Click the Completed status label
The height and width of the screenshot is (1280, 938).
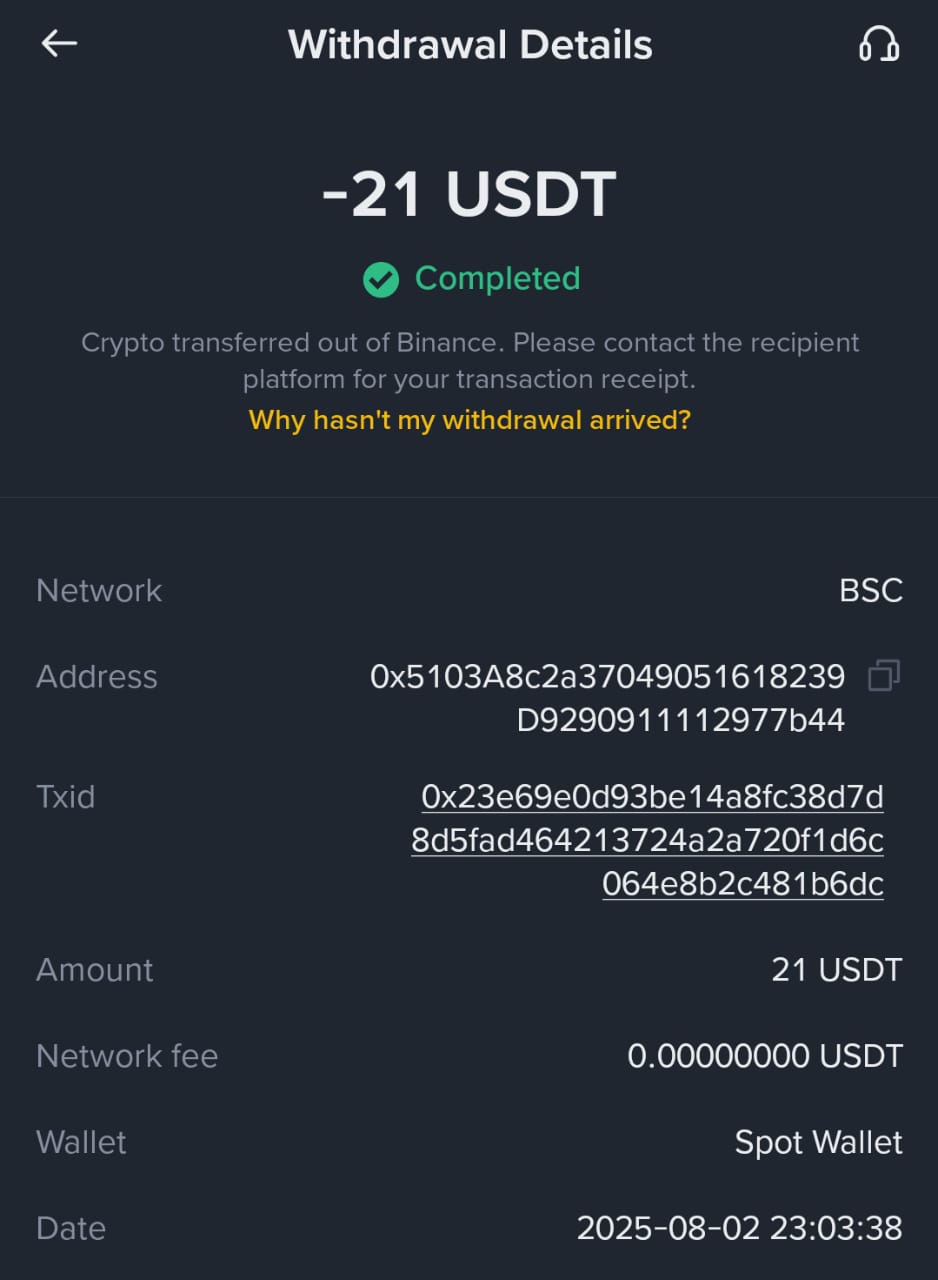point(497,279)
